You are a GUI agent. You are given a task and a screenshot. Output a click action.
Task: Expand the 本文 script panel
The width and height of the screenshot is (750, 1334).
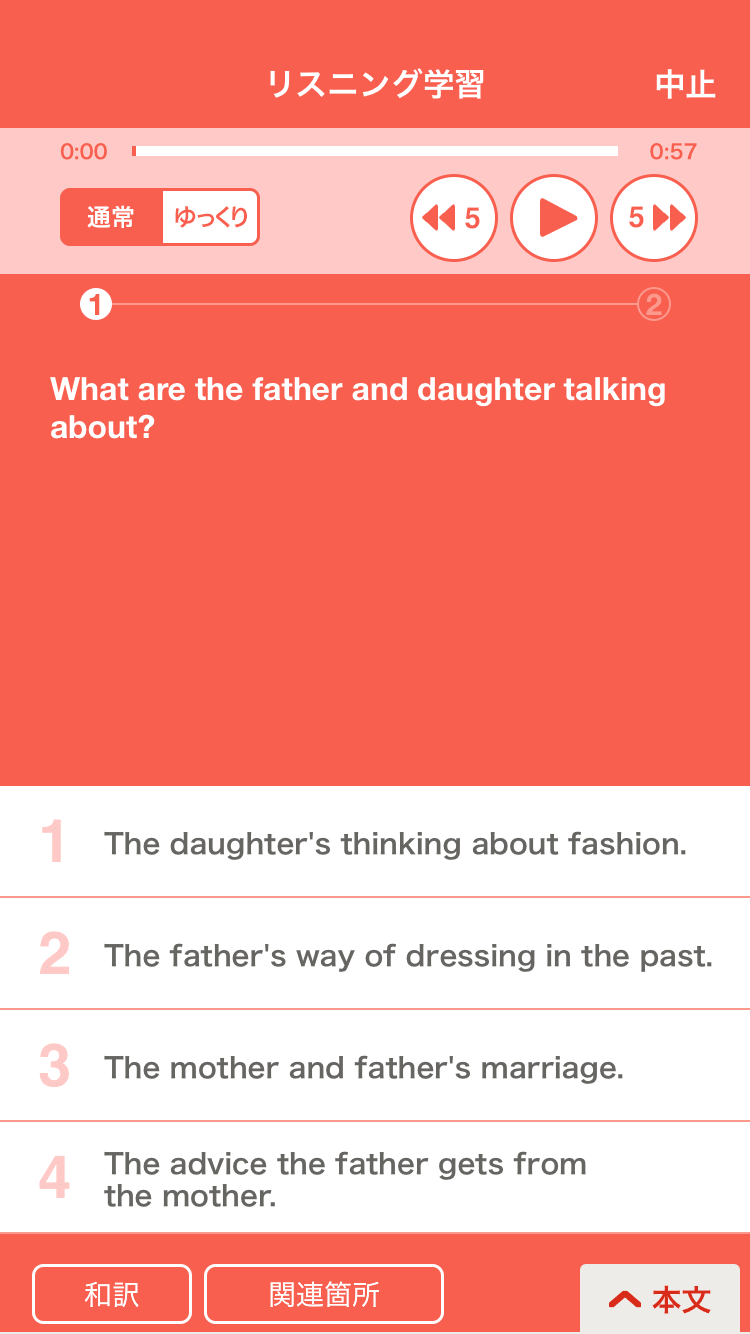[x=660, y=1299]
